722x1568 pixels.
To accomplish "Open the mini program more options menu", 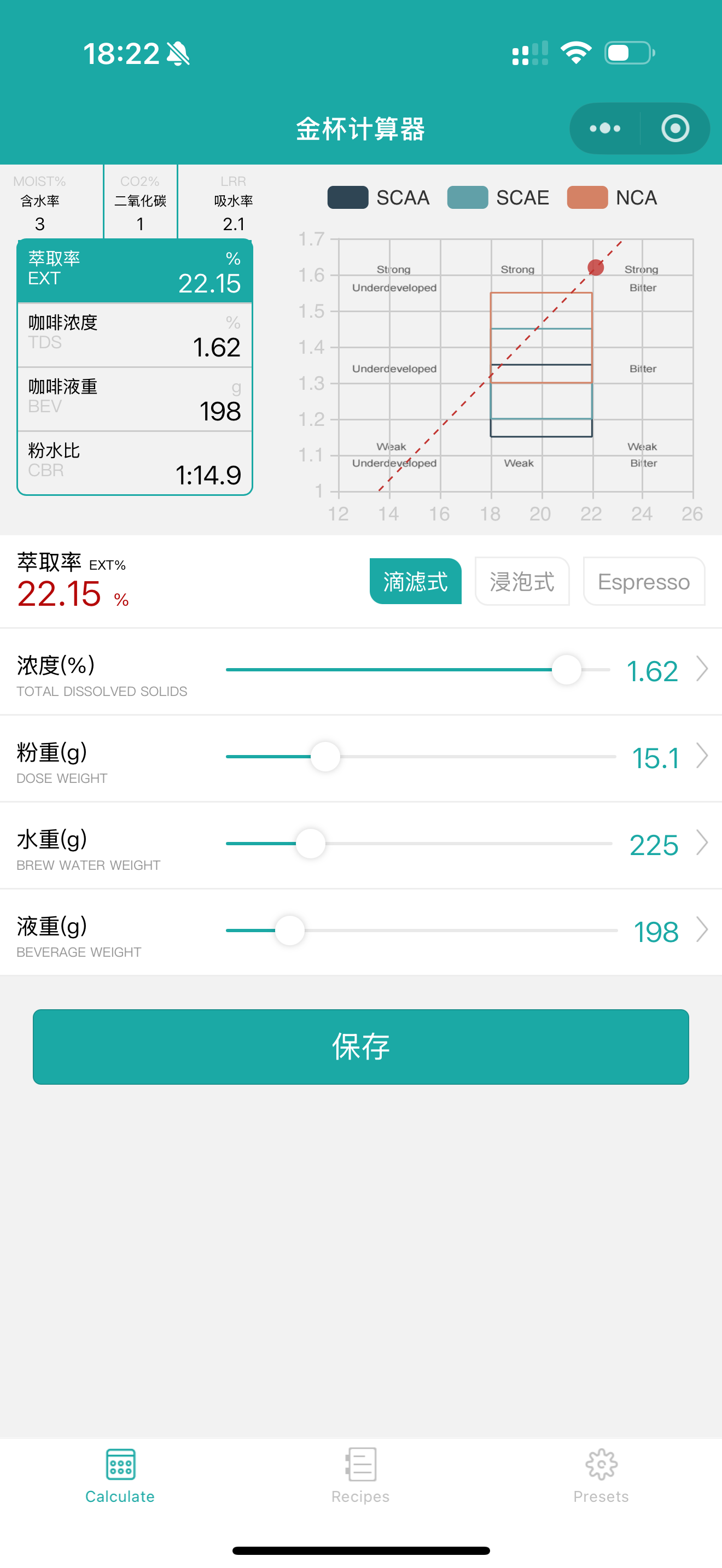I will tap(604, 128).
